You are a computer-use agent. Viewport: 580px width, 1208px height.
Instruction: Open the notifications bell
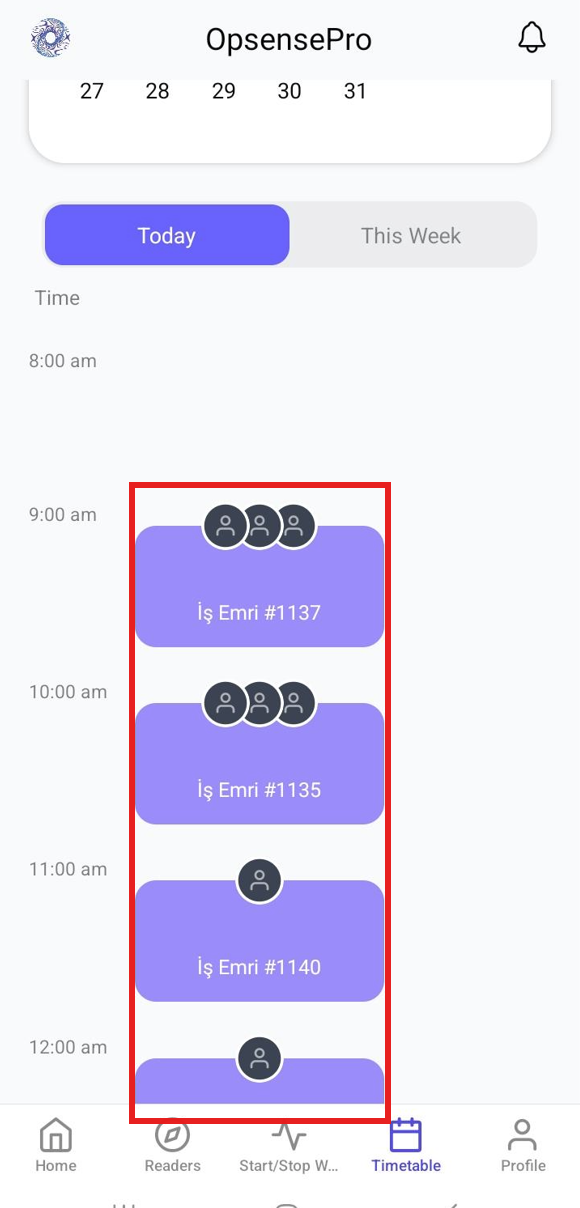pyautogui.click(x=531, y=38)
